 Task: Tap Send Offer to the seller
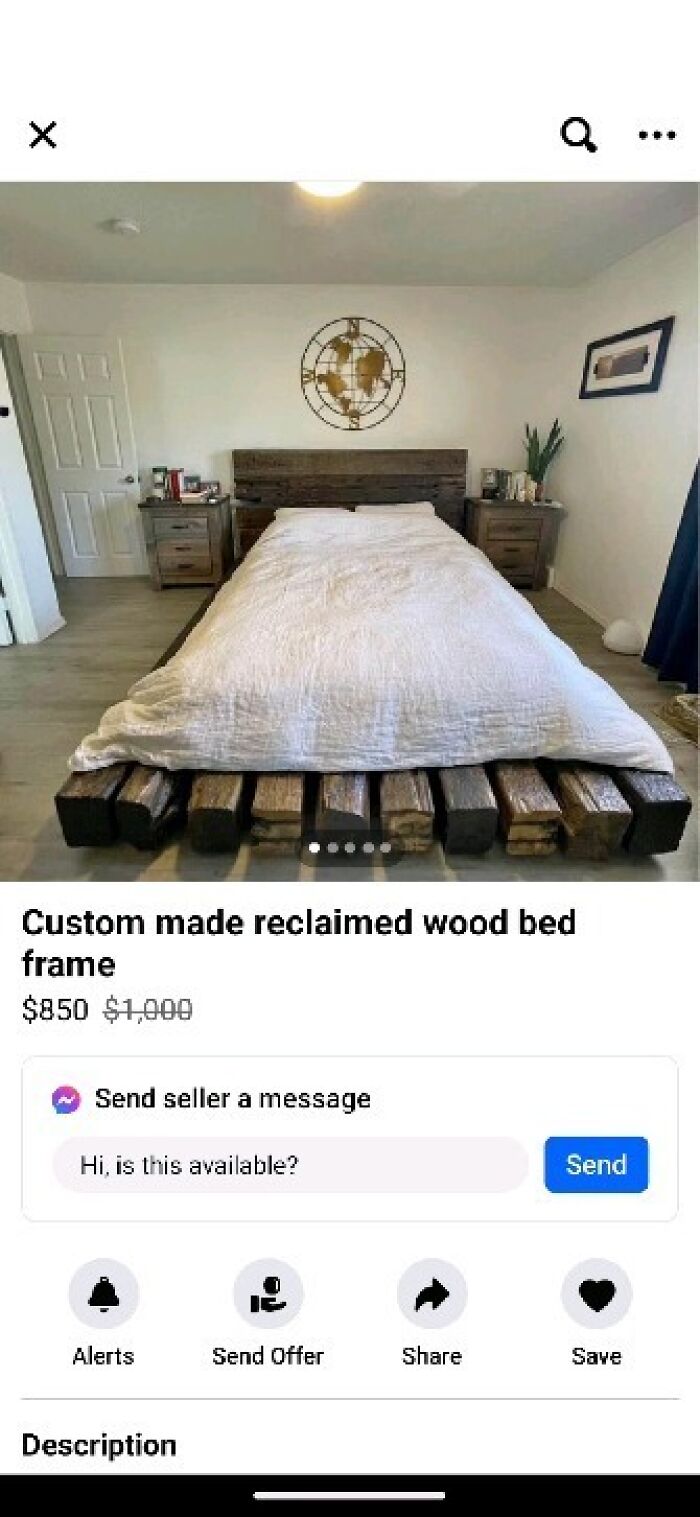[268, 1294]
